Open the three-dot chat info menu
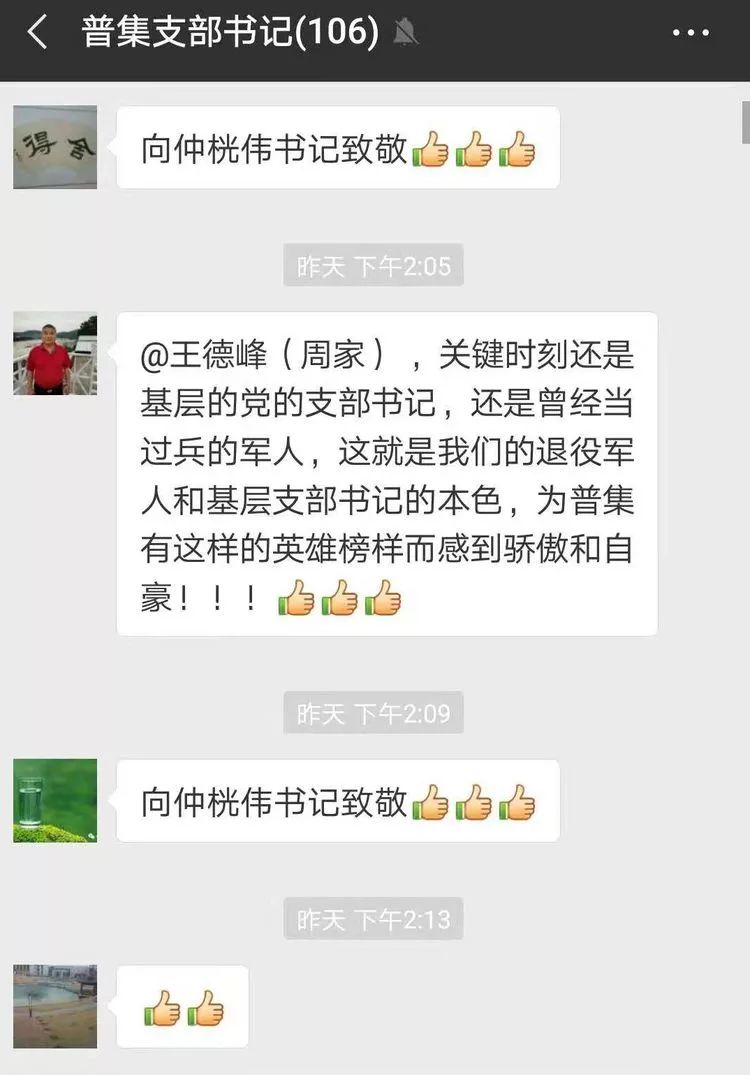The height and width of the screenshot is (1075, 750). (x=690, y=34)
